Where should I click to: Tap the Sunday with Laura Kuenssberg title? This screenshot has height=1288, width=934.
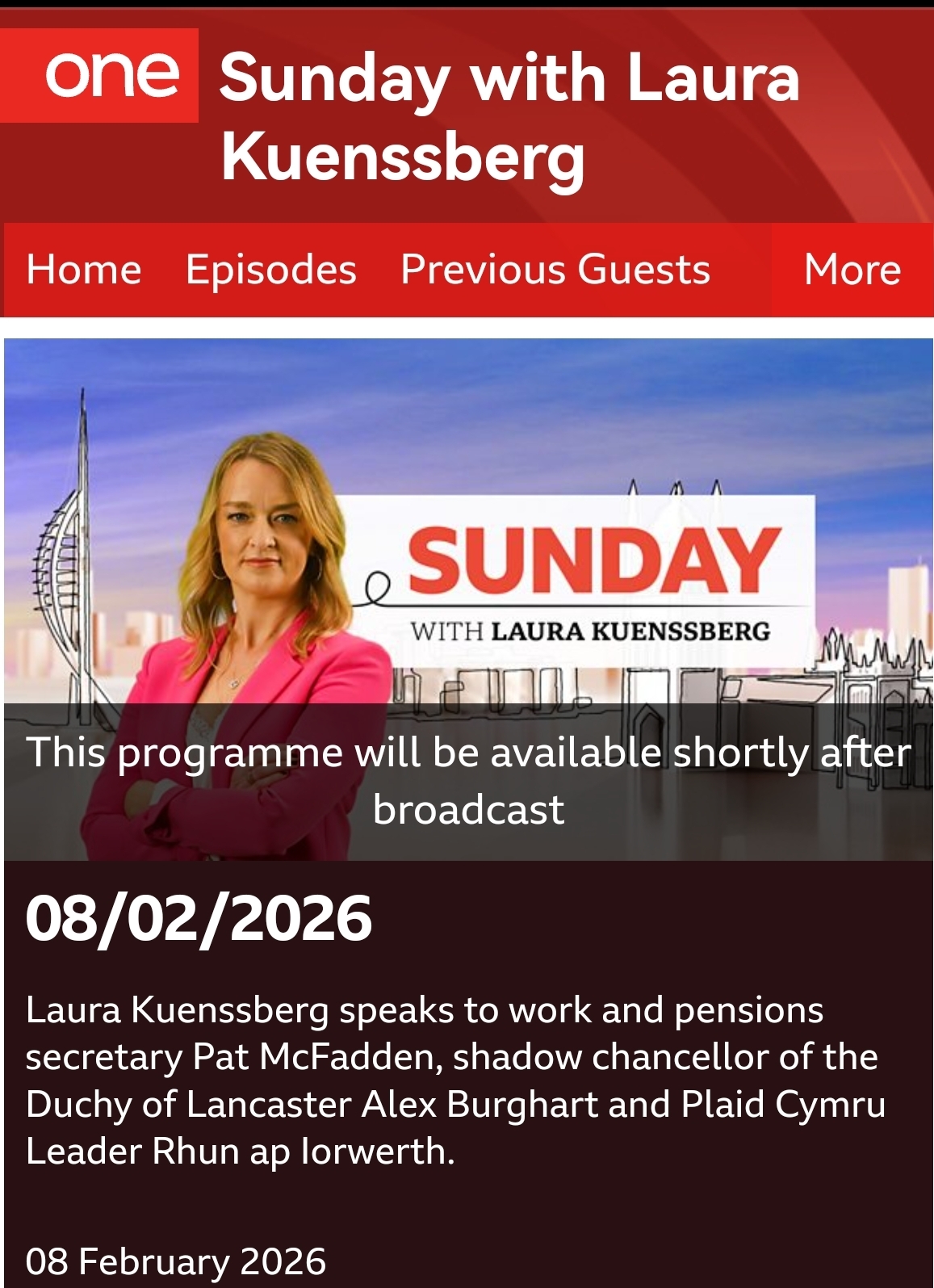point(509,115)
